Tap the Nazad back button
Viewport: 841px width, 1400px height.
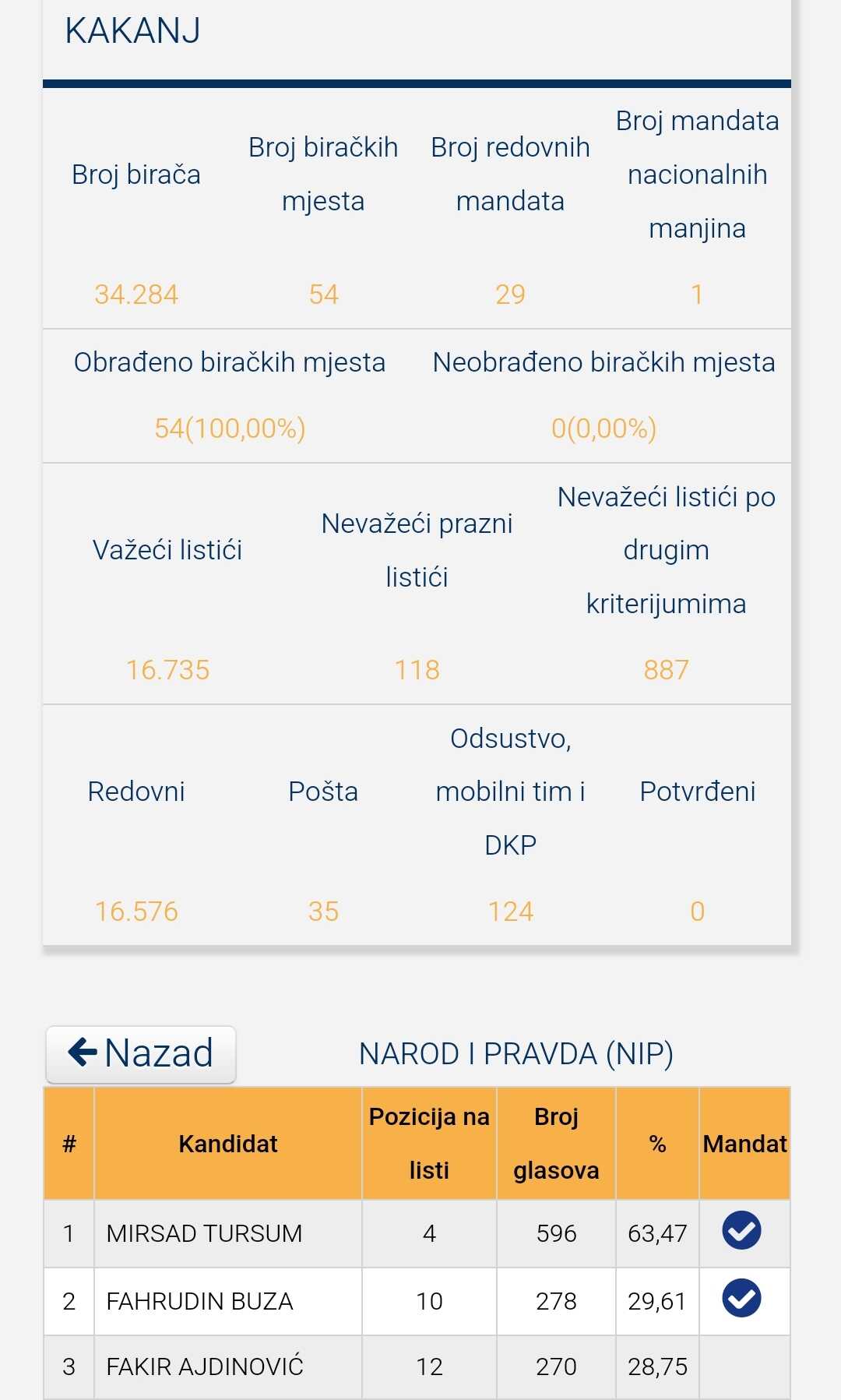click(x=141, y=1054)
